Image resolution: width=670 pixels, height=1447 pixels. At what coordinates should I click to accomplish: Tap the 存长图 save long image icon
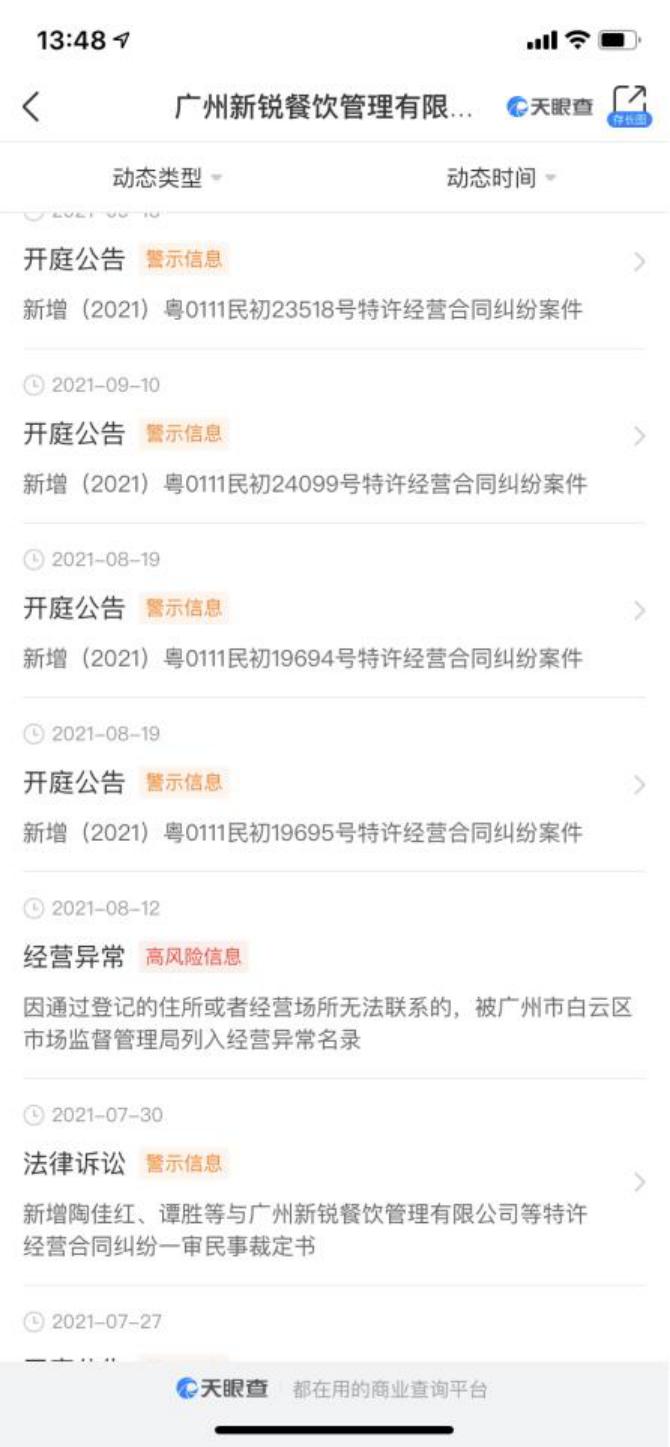[x=630, y=106]
